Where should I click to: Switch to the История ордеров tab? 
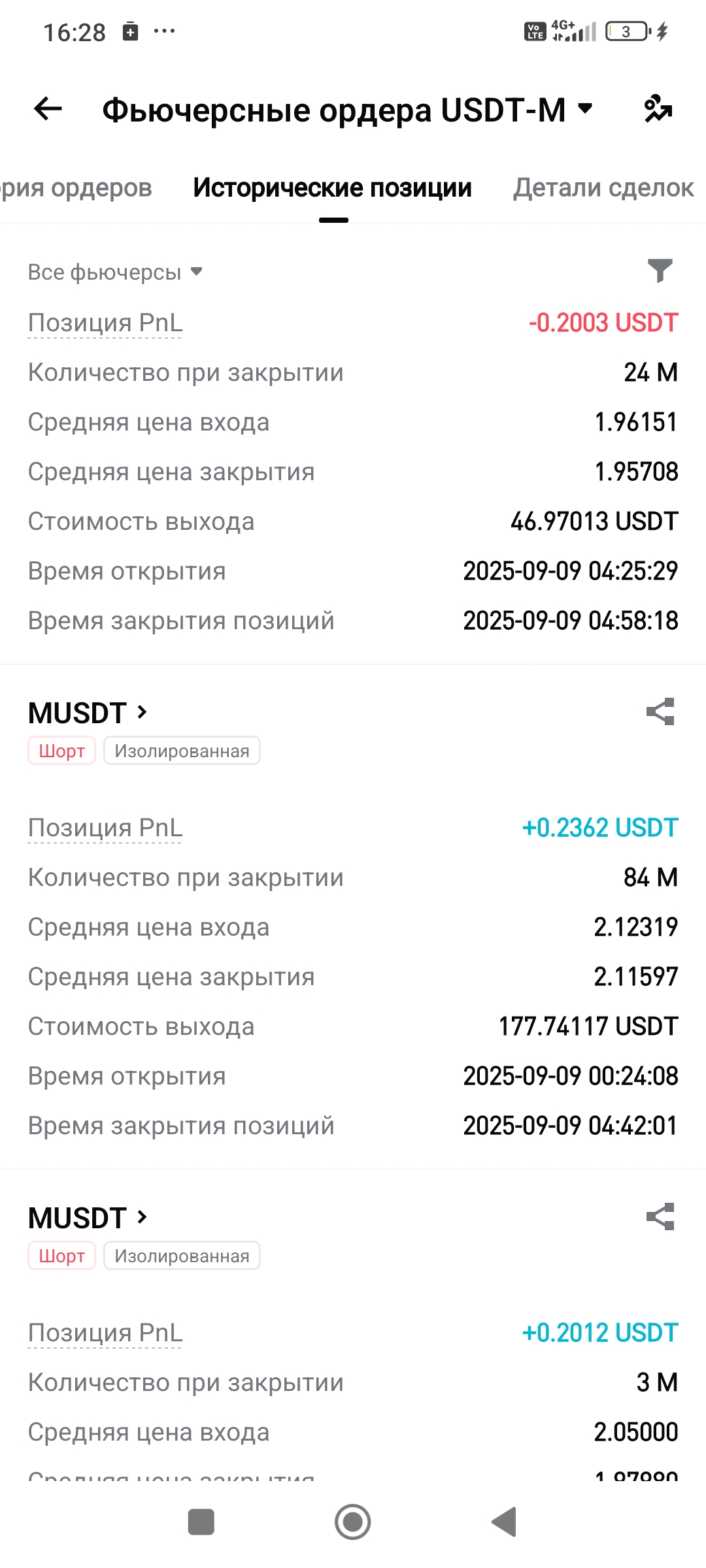(76, 188)
